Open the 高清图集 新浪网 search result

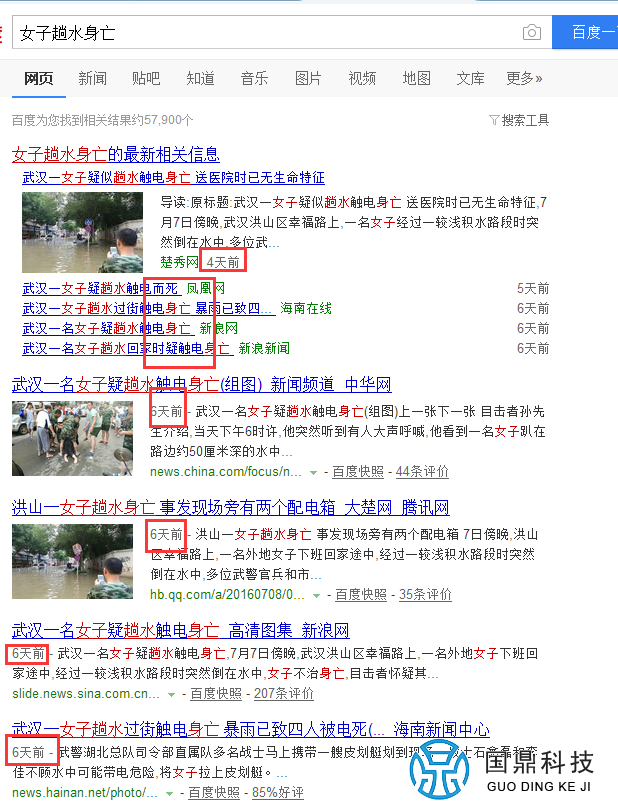[180, 630]
